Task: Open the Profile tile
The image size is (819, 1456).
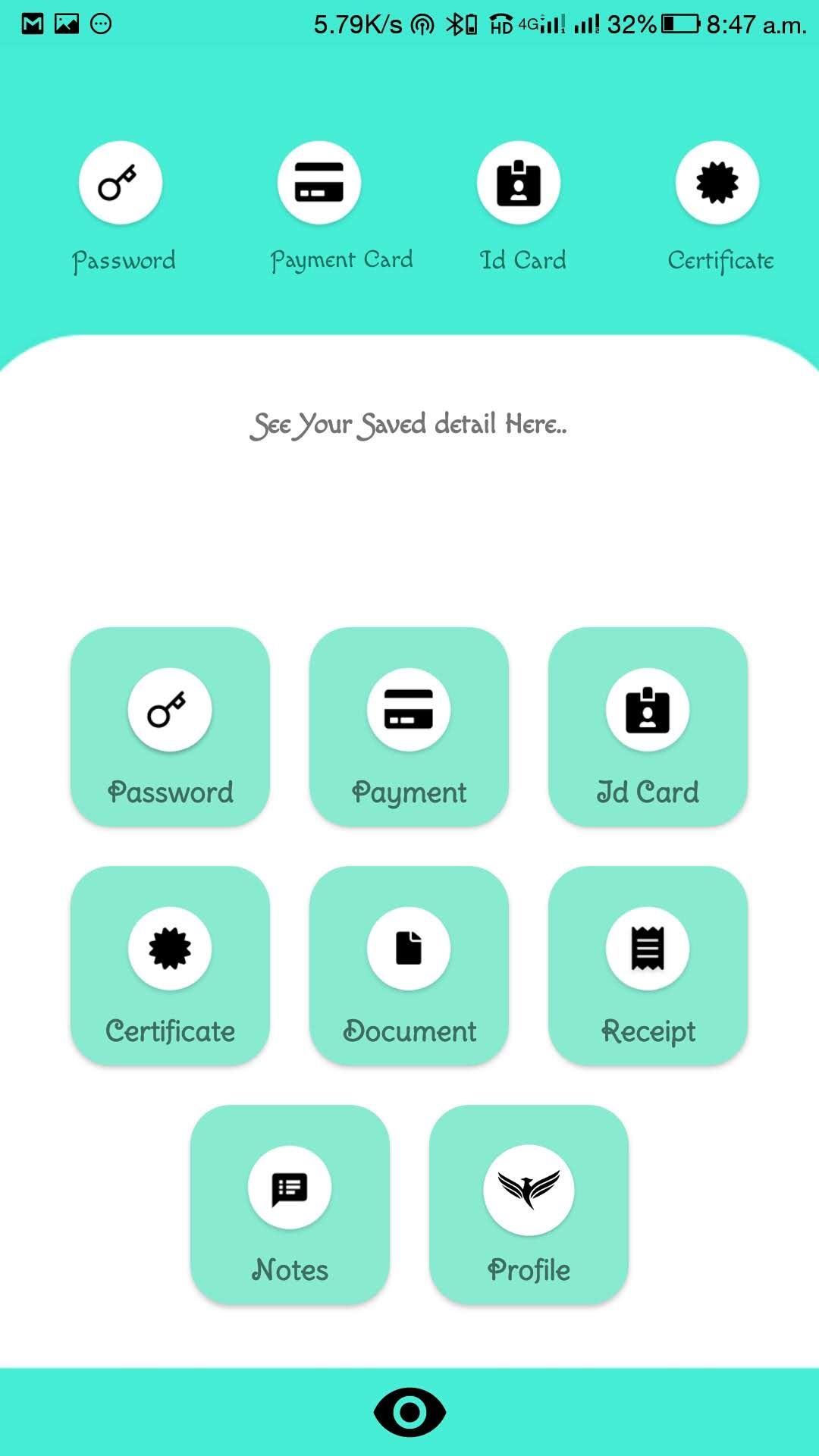Action: [529, 1204]
